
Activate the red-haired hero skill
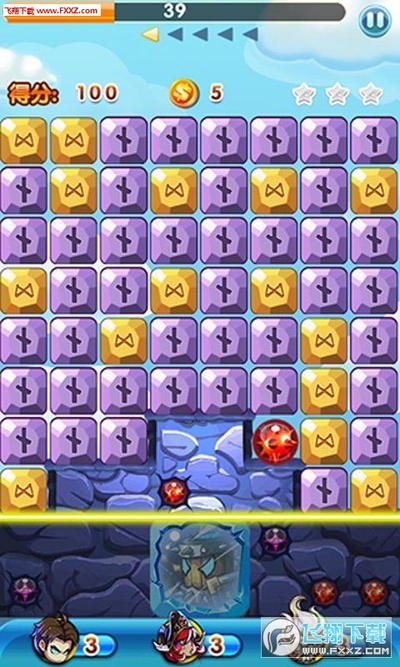point(179,640)
